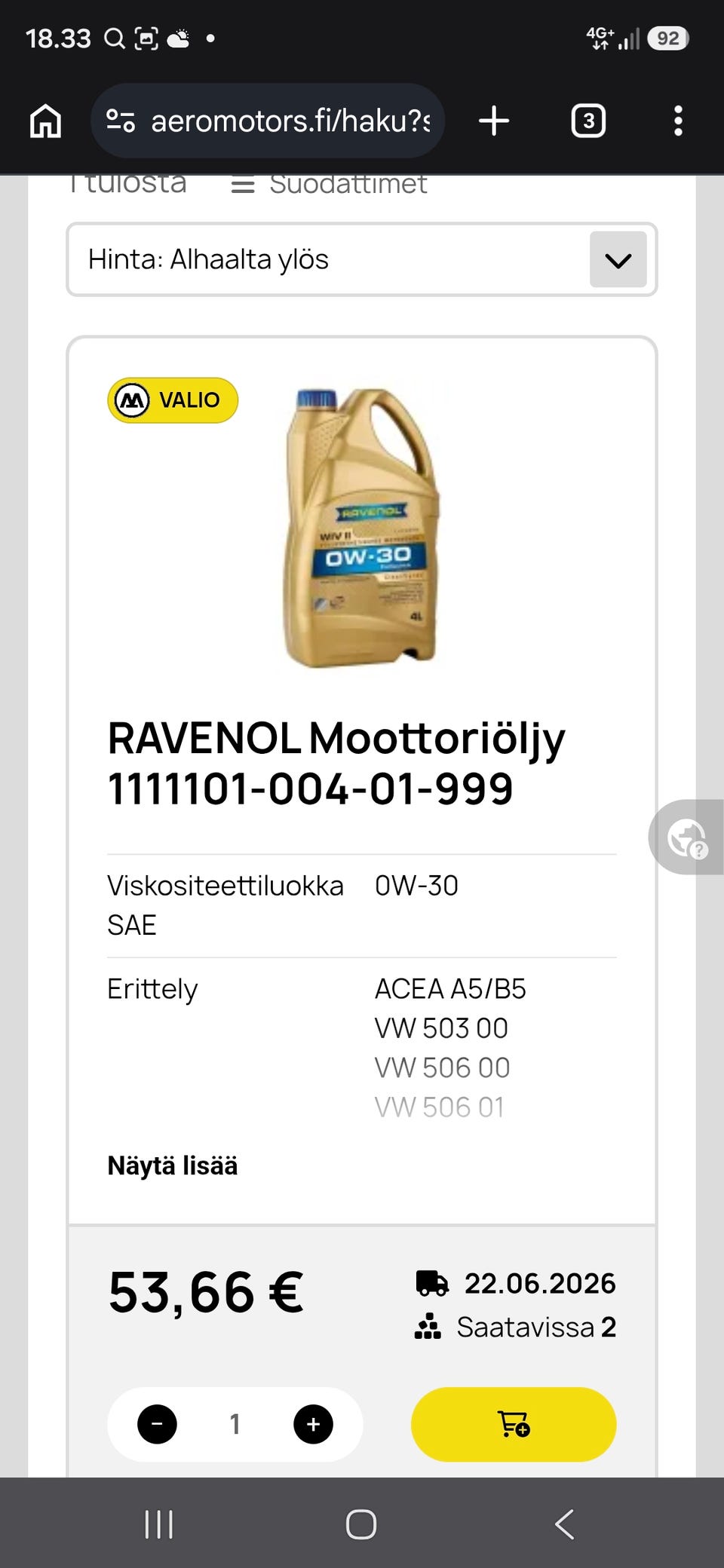
Task: Decrease quantity with the minus button
Action: coord(157,1425)
